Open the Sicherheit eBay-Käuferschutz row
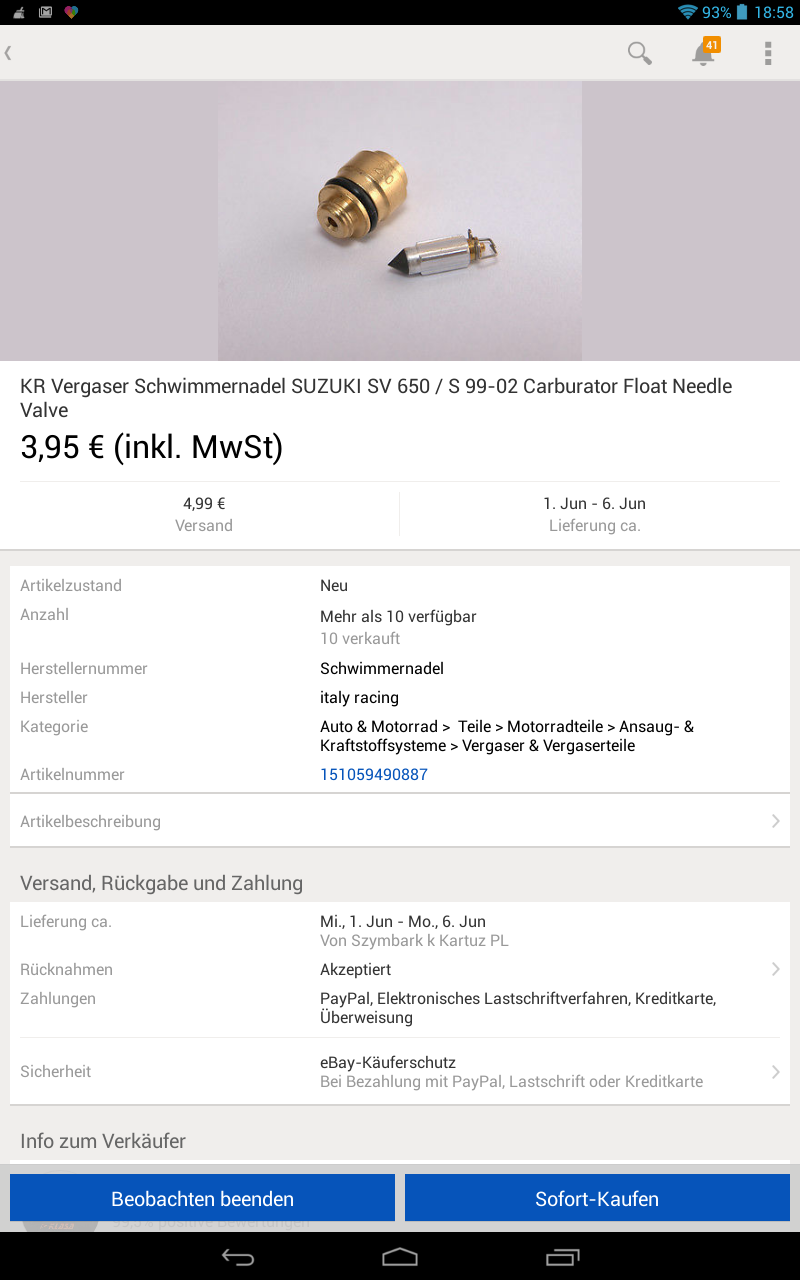The image size is (800, 1280). pyautogui.click(x=400, y=1071)
